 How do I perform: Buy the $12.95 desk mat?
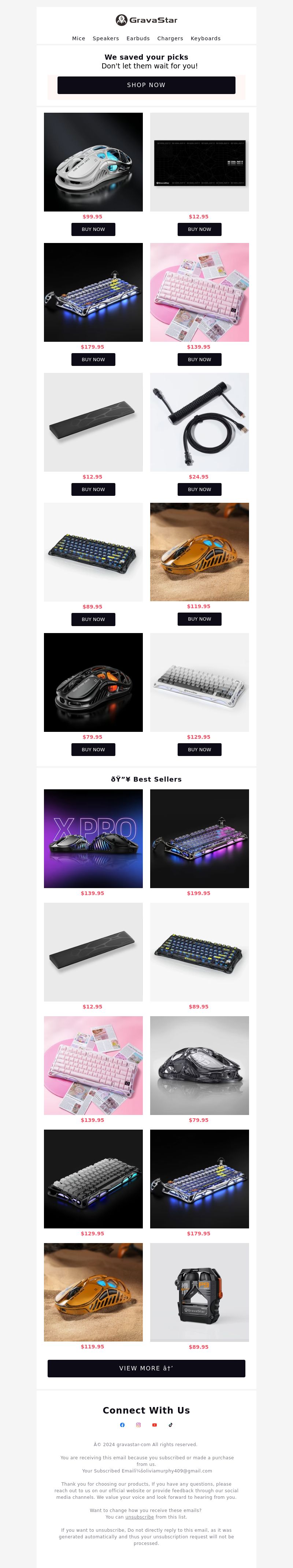click(x=199, y=229)
